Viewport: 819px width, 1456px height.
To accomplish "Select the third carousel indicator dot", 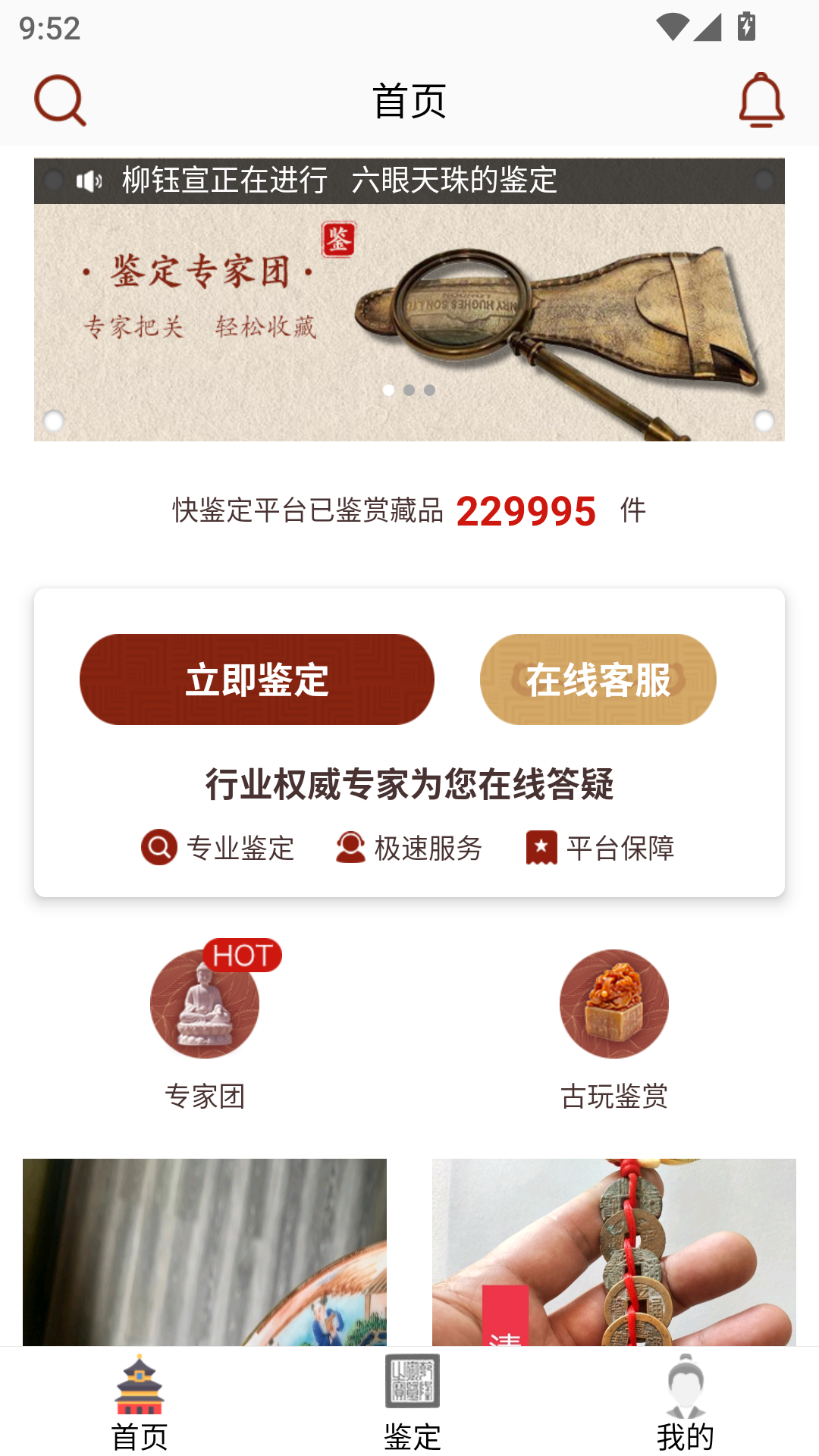I will 429,390.
